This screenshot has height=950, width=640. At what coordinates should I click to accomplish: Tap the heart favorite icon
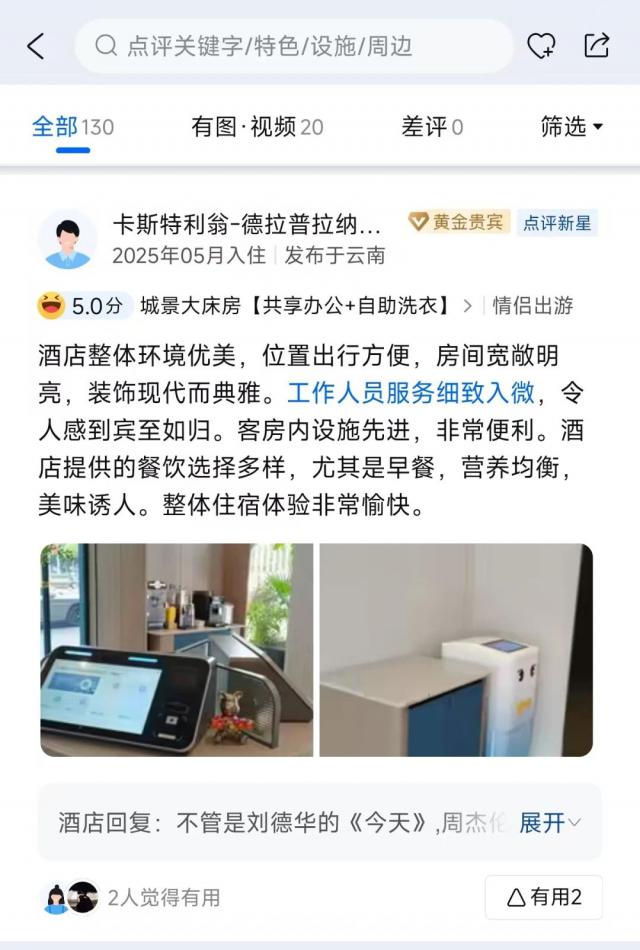pos(541,46)
